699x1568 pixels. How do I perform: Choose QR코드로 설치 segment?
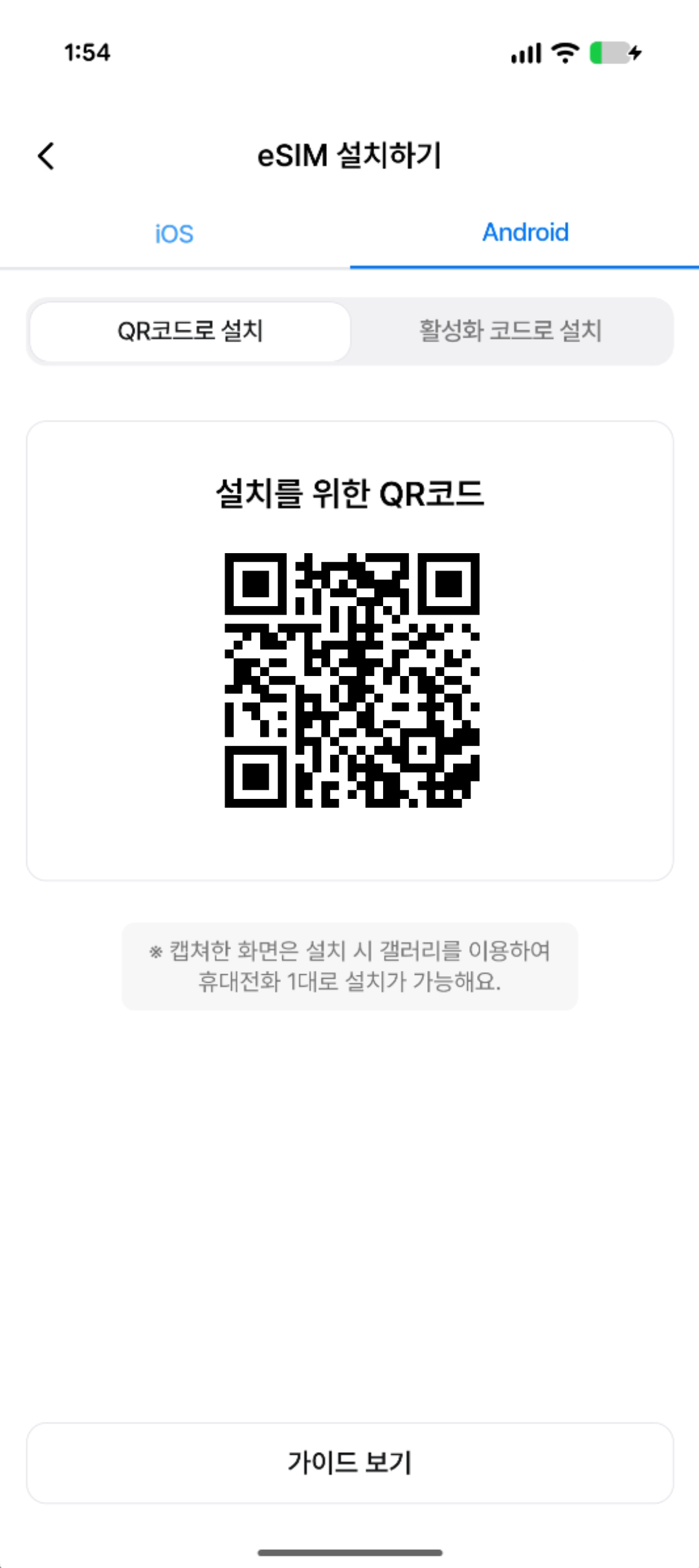coord(190,331)
